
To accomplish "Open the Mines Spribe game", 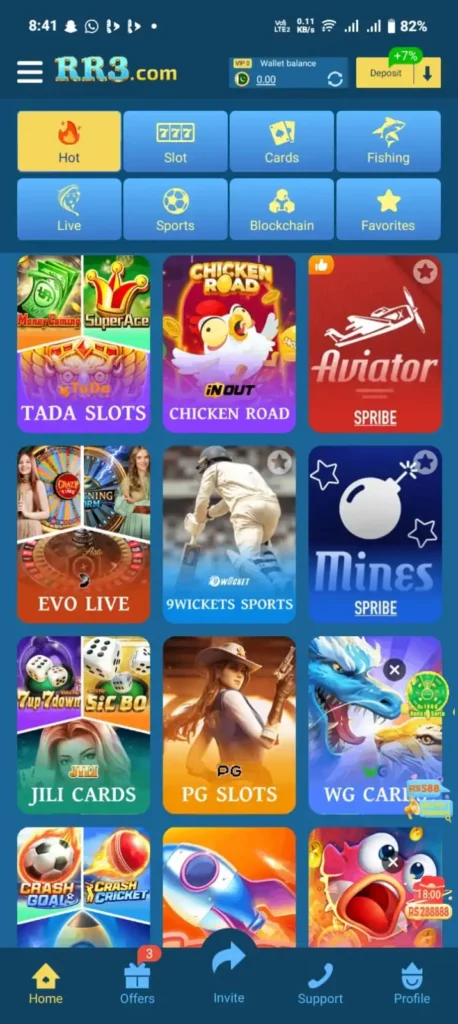I will pos(375,534).
